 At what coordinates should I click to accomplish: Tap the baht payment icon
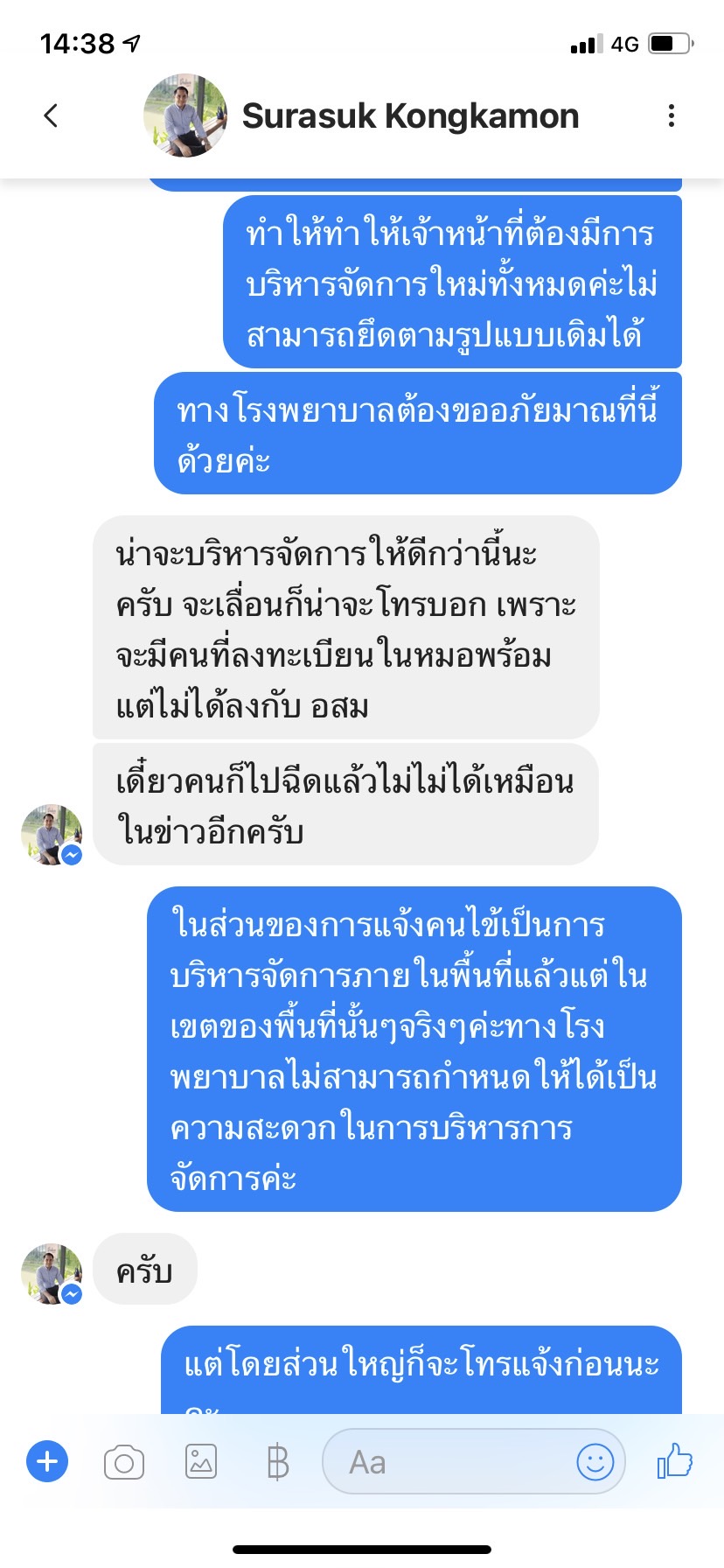tap(277, 1462)
